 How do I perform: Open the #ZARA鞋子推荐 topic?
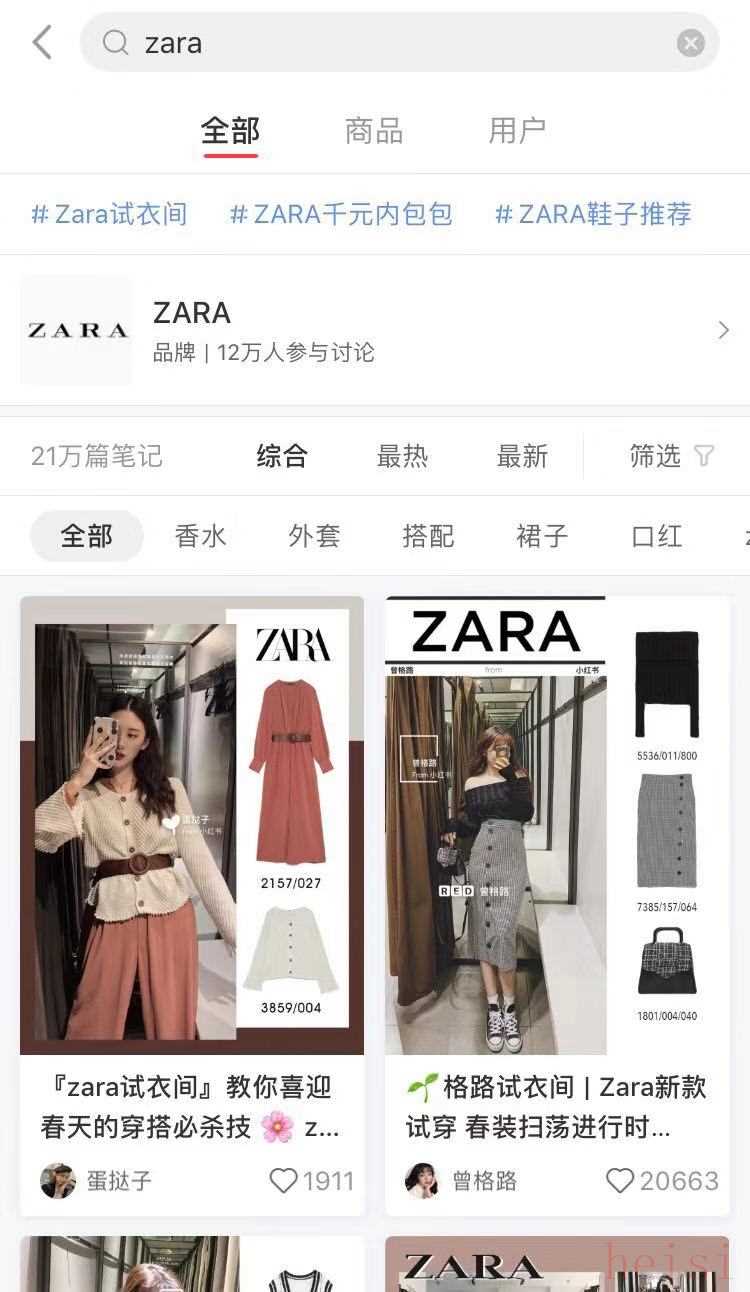[x=593, y=214]
